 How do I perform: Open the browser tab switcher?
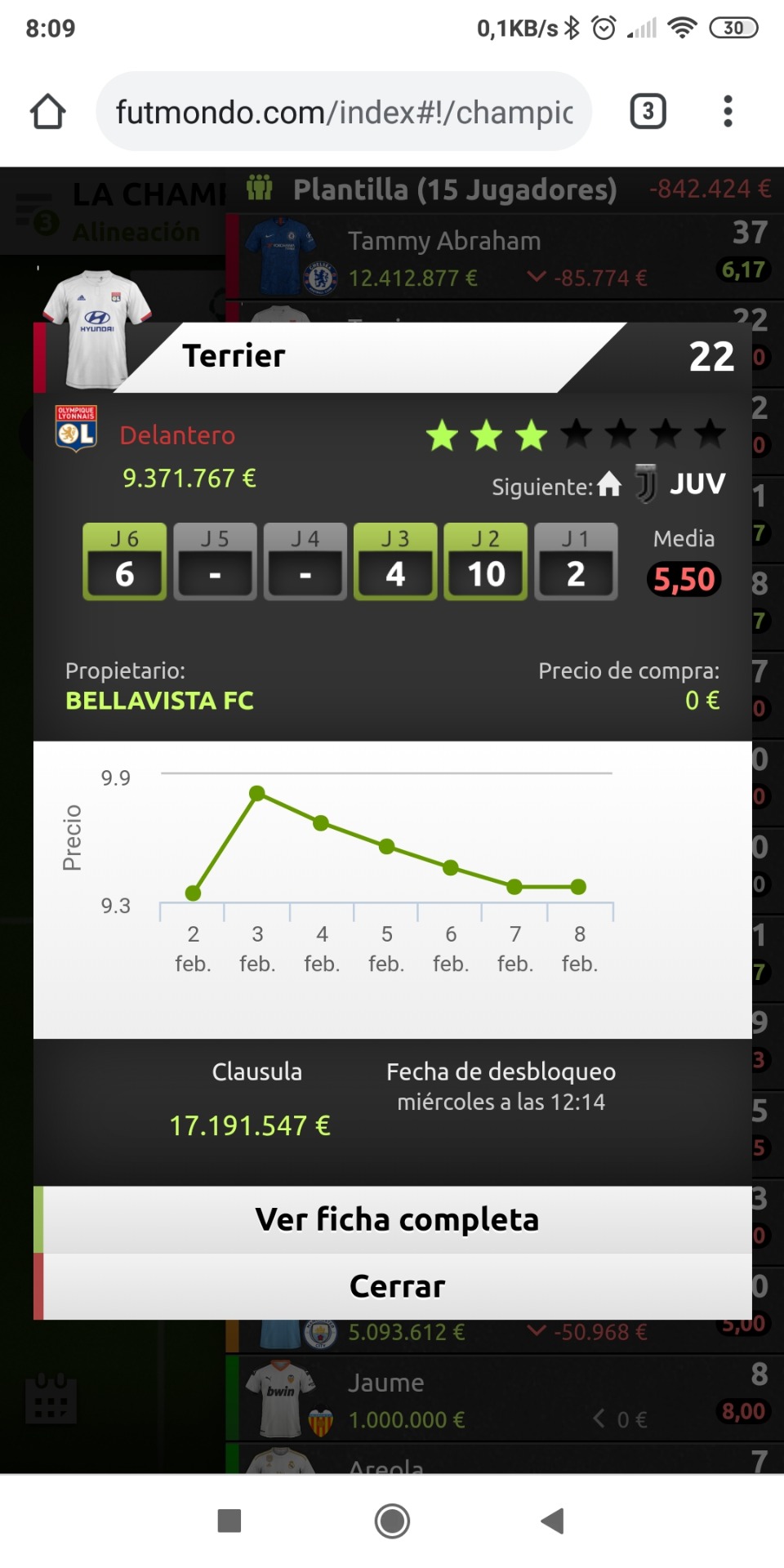pos(648,111)
